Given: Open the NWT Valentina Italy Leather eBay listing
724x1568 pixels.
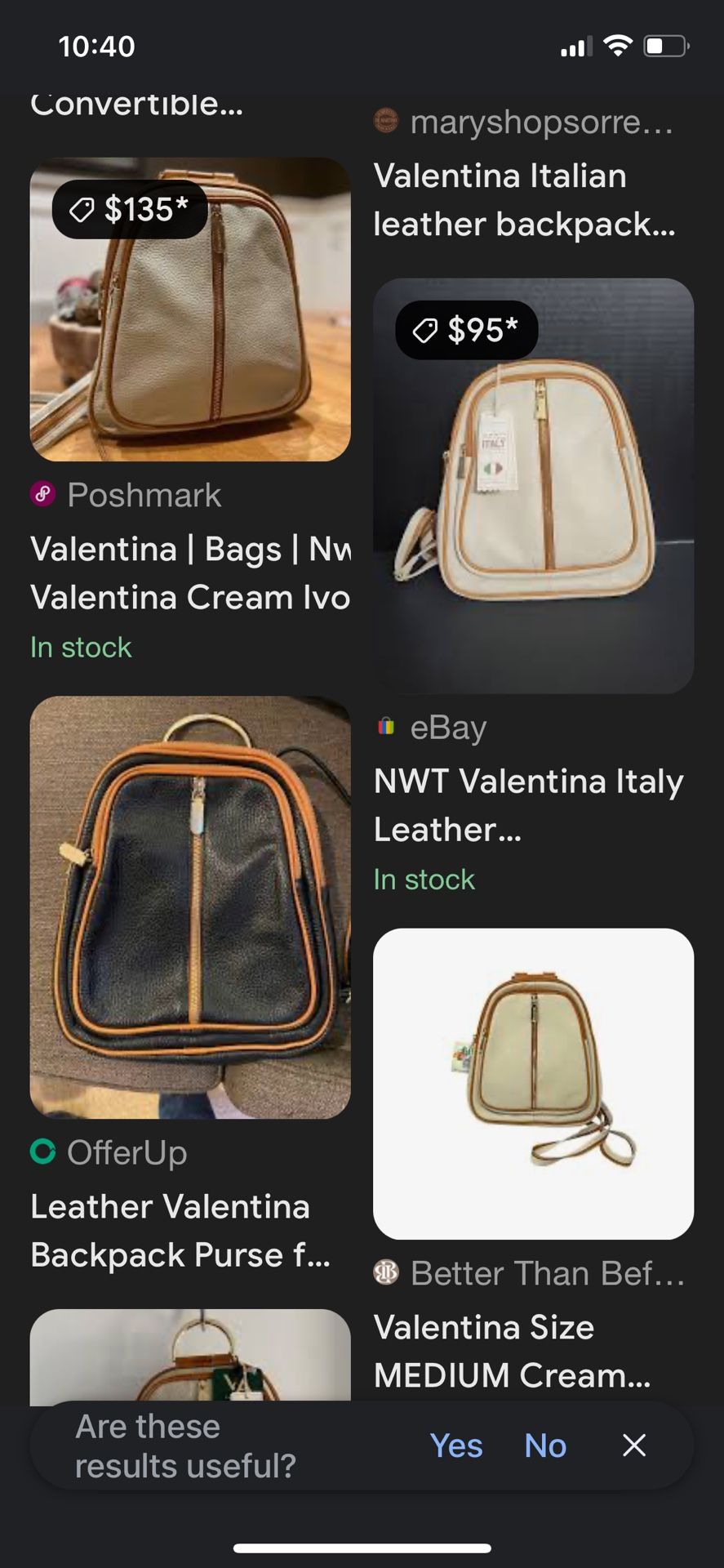Looking at the screenshot, I should tap(528, 805).
